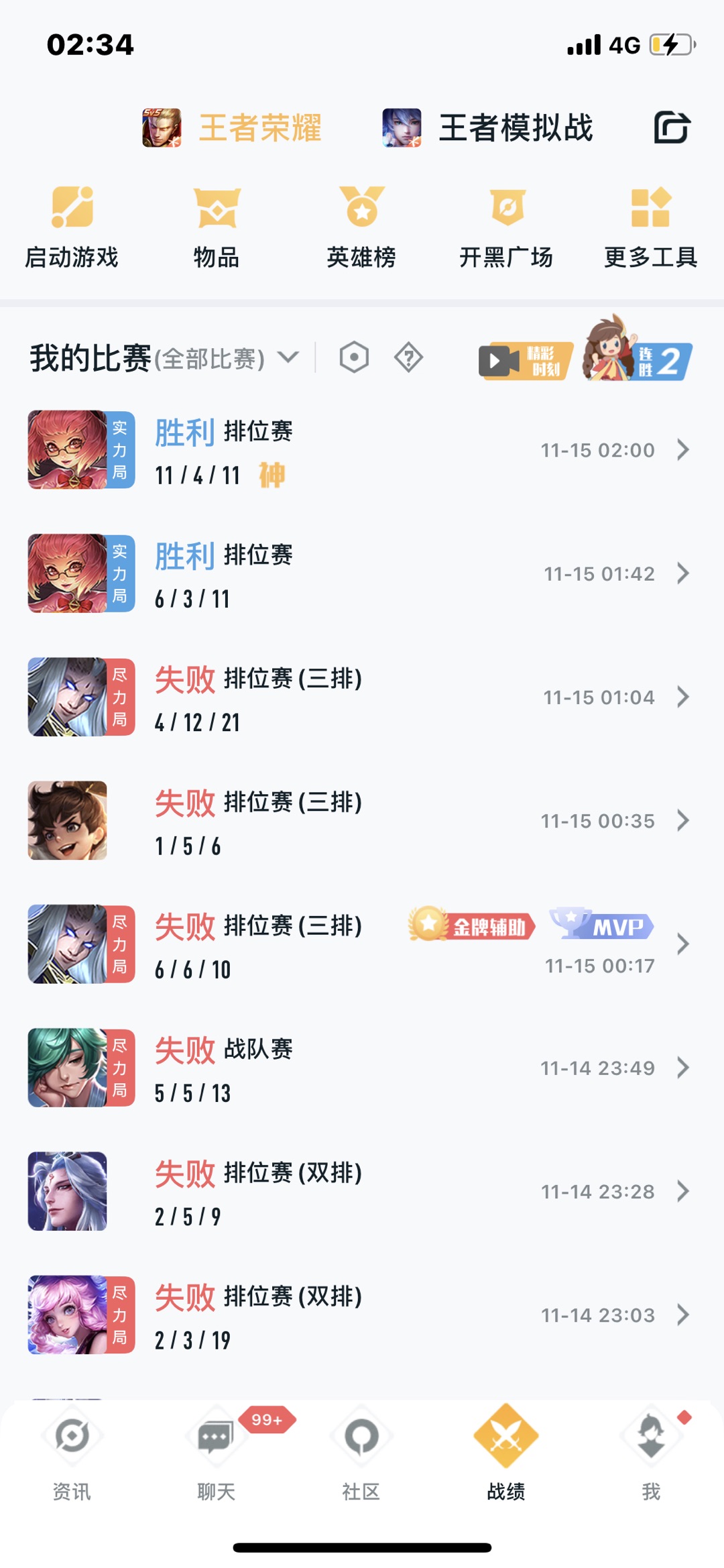Viewport: 724px width, 1568px height.
Task: Open the 物品 shortcut
Action: [x=217, y=228]
